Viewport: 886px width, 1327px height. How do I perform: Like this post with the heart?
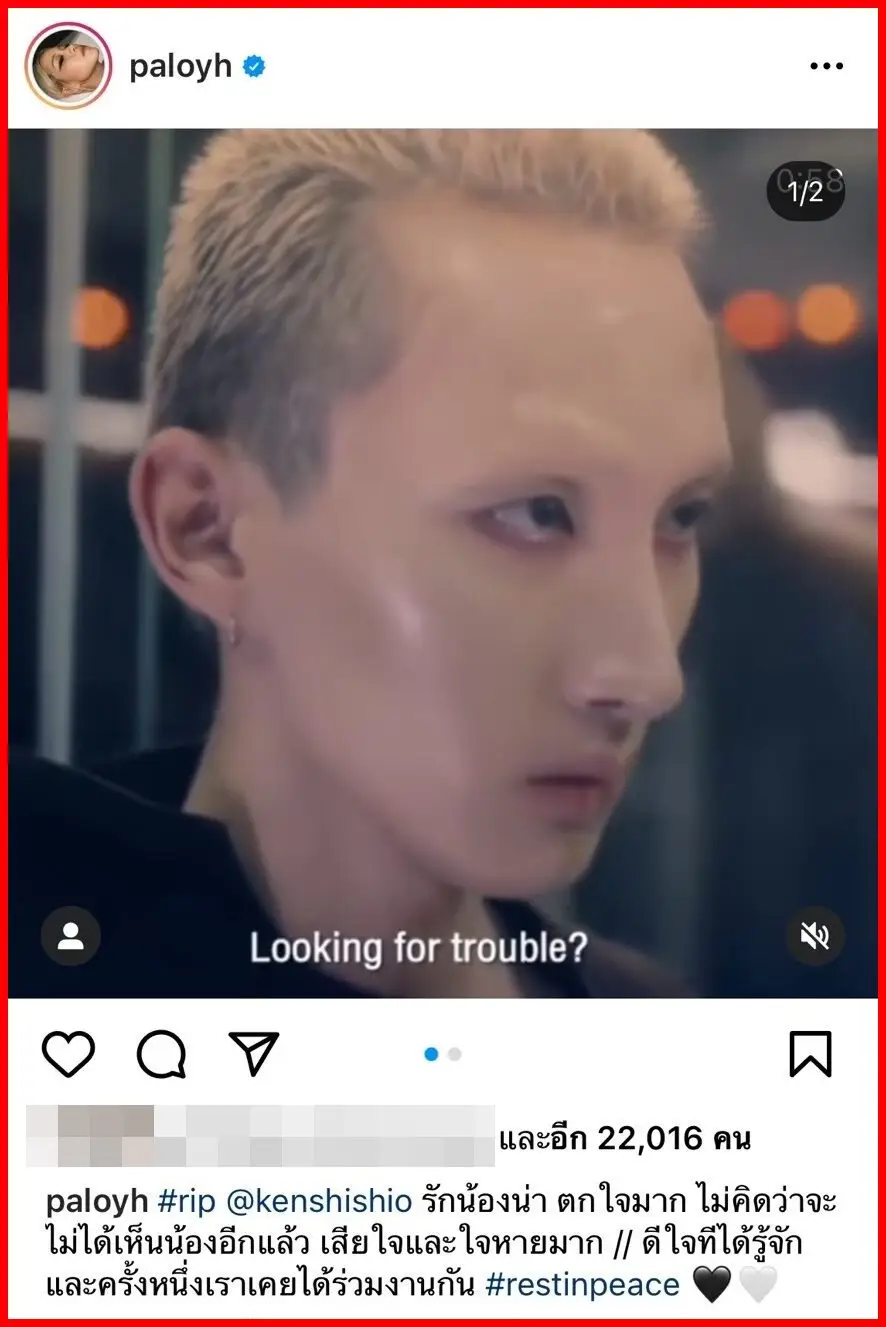(69, 1053)
